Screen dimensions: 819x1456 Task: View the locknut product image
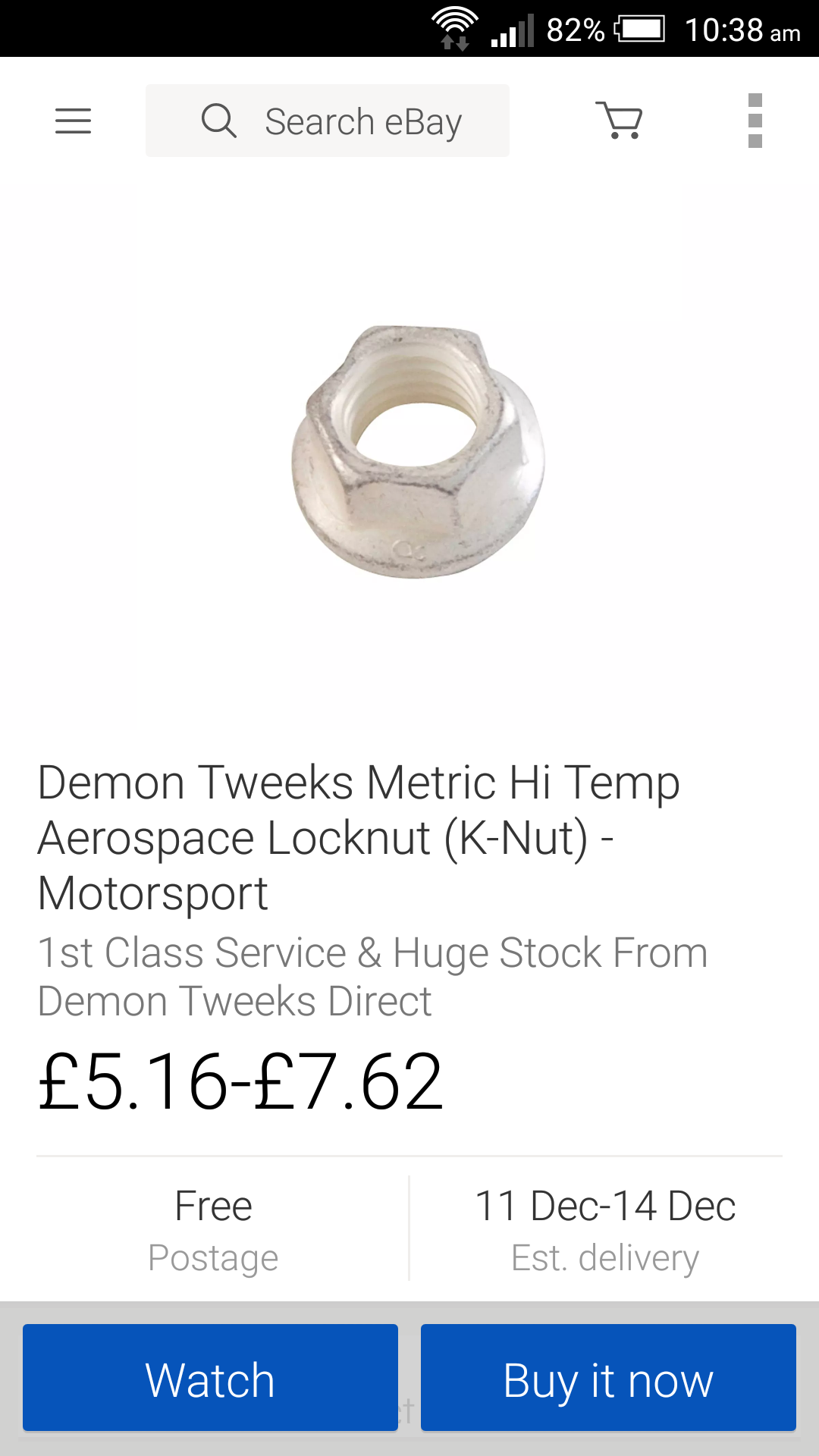(417, 453)
